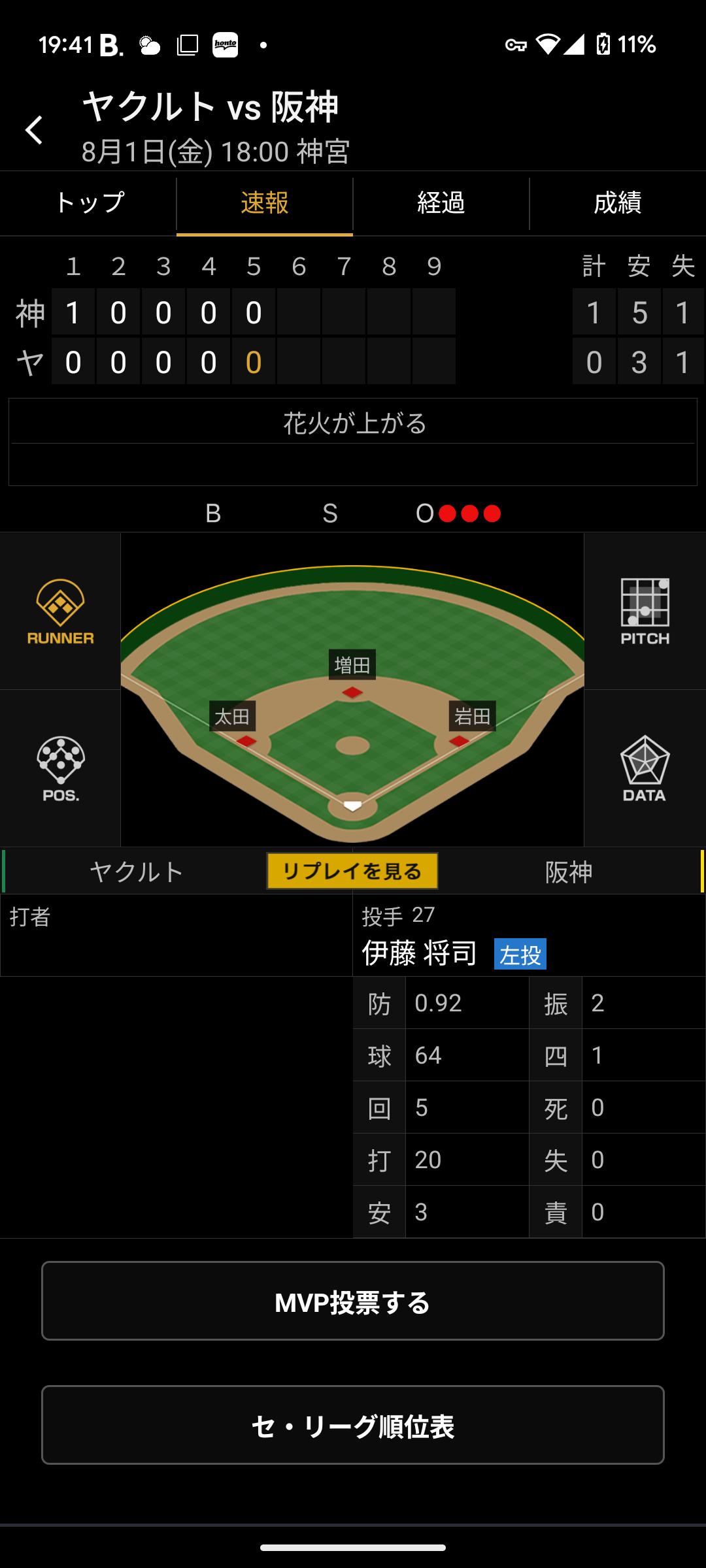The width and height of the screenshot is (706, 1568).
Task: Open the PITCH chart
Action: point(645,612)
